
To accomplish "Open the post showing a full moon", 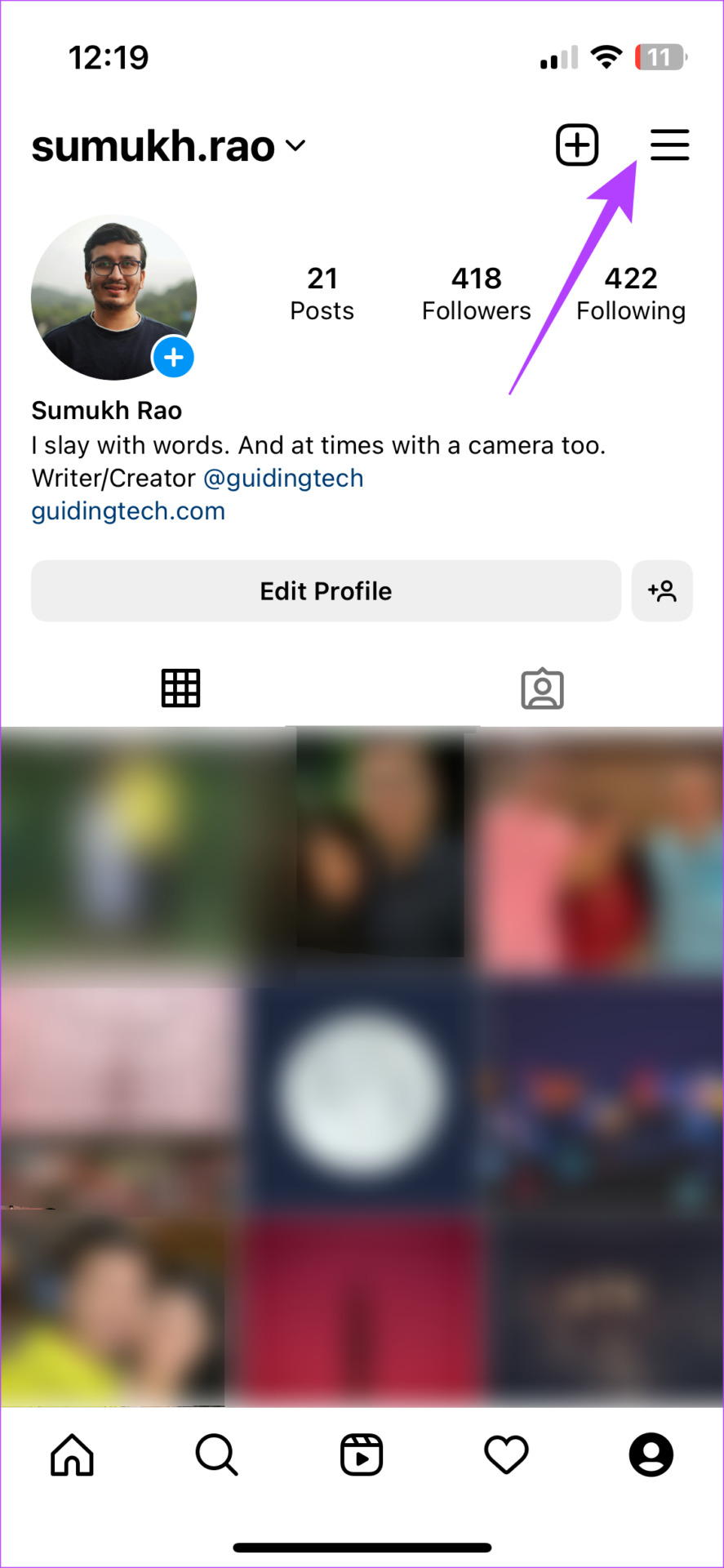I will [362, 1094].
